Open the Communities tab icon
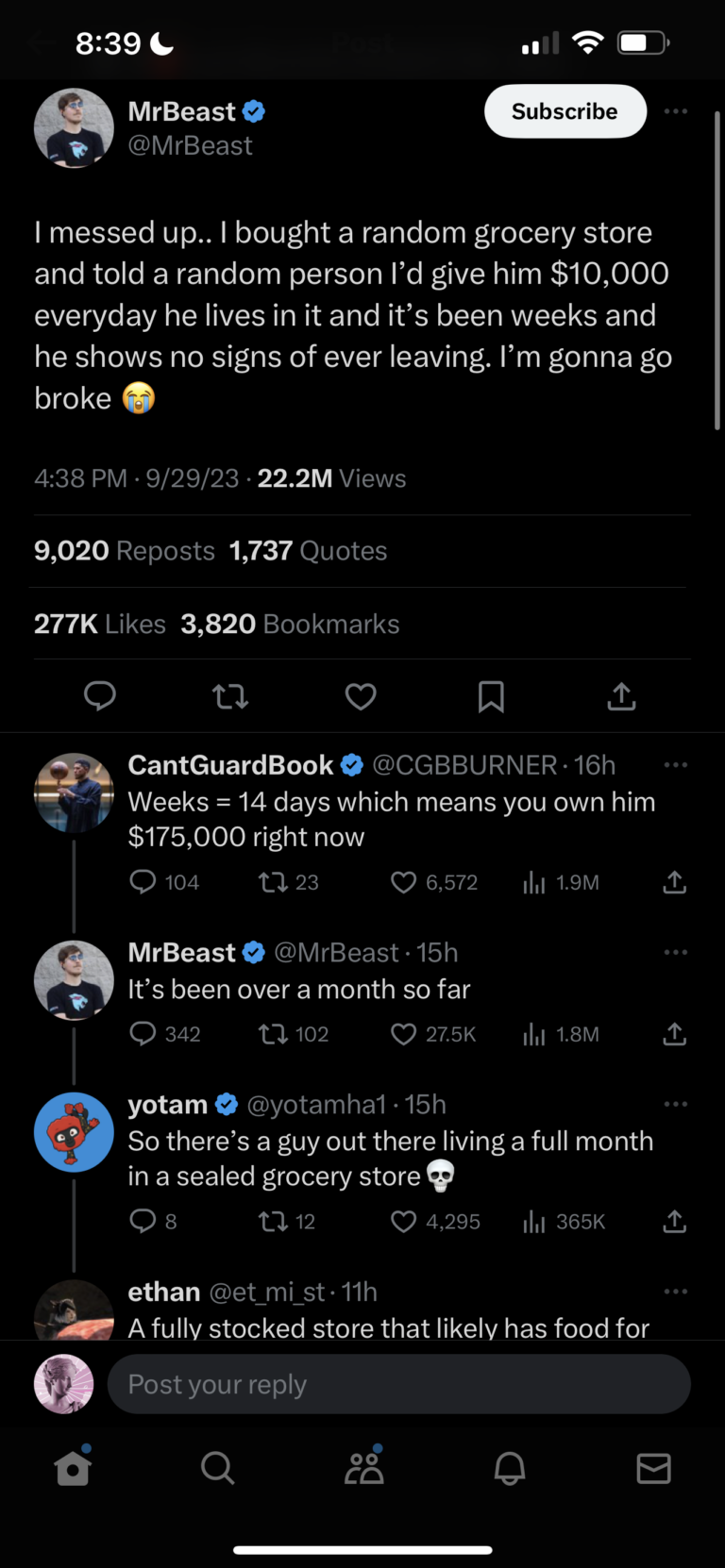The height and width of the screenshot is (1568, 725). click(x=363, y=1468)
